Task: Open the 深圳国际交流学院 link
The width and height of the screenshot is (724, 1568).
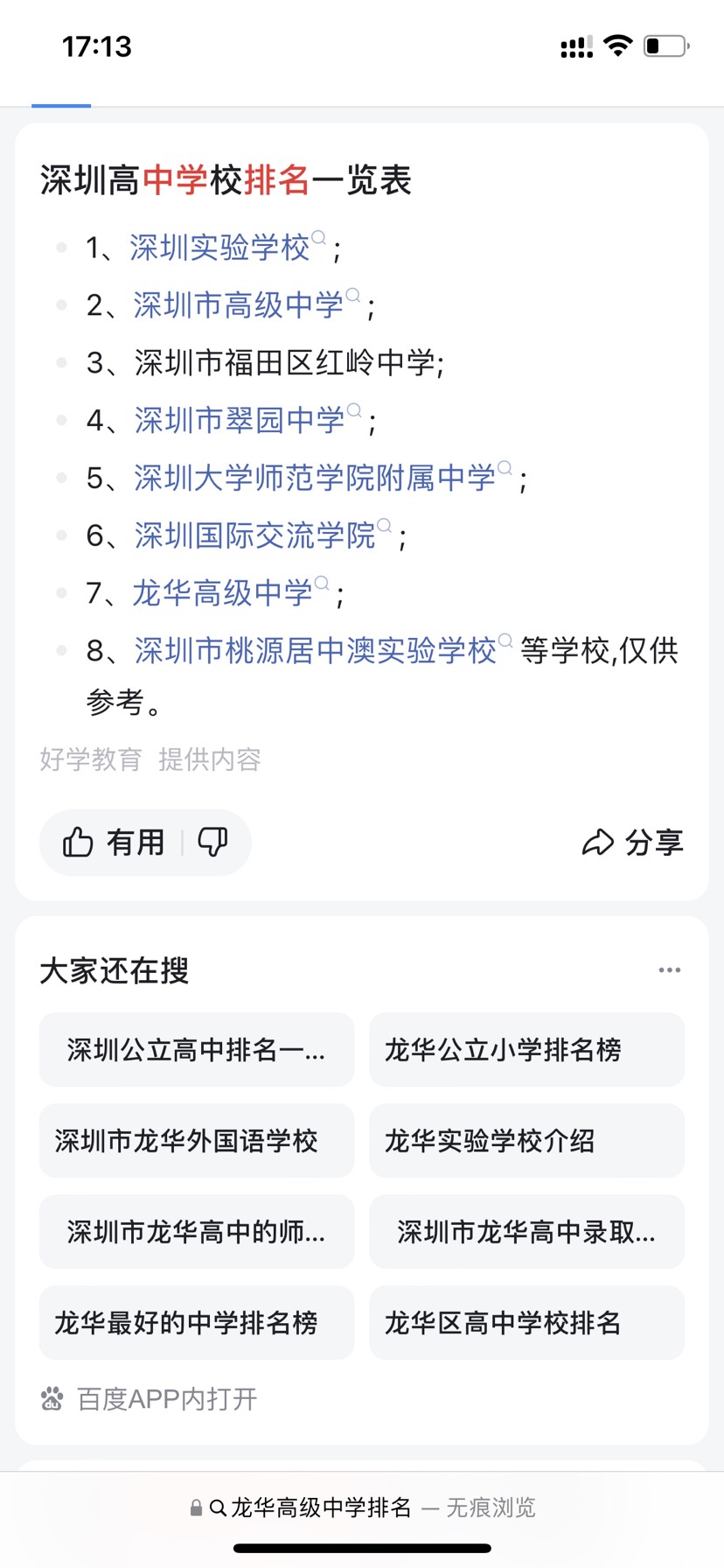Action: (x=254, y=535)
